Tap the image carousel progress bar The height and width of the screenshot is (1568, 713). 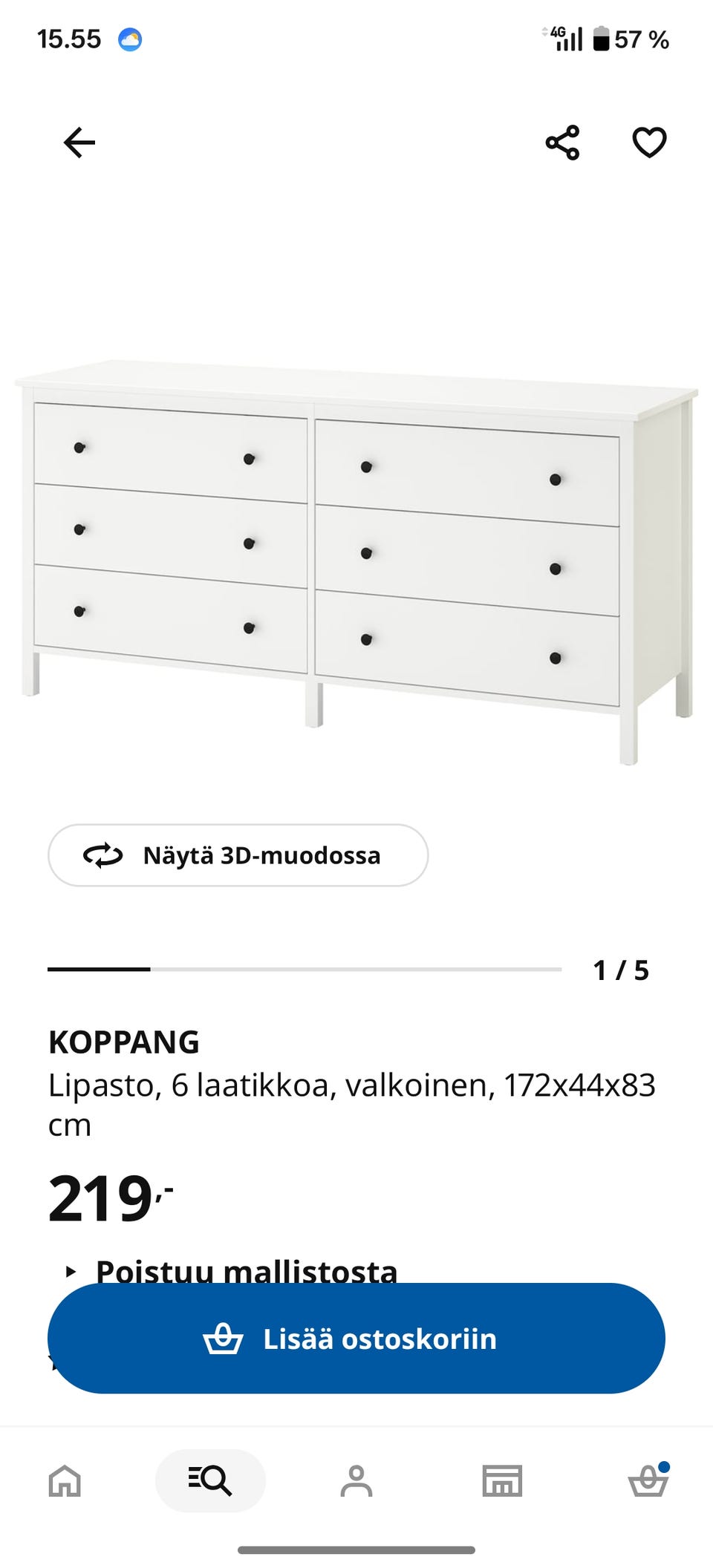tap(303, 967)
